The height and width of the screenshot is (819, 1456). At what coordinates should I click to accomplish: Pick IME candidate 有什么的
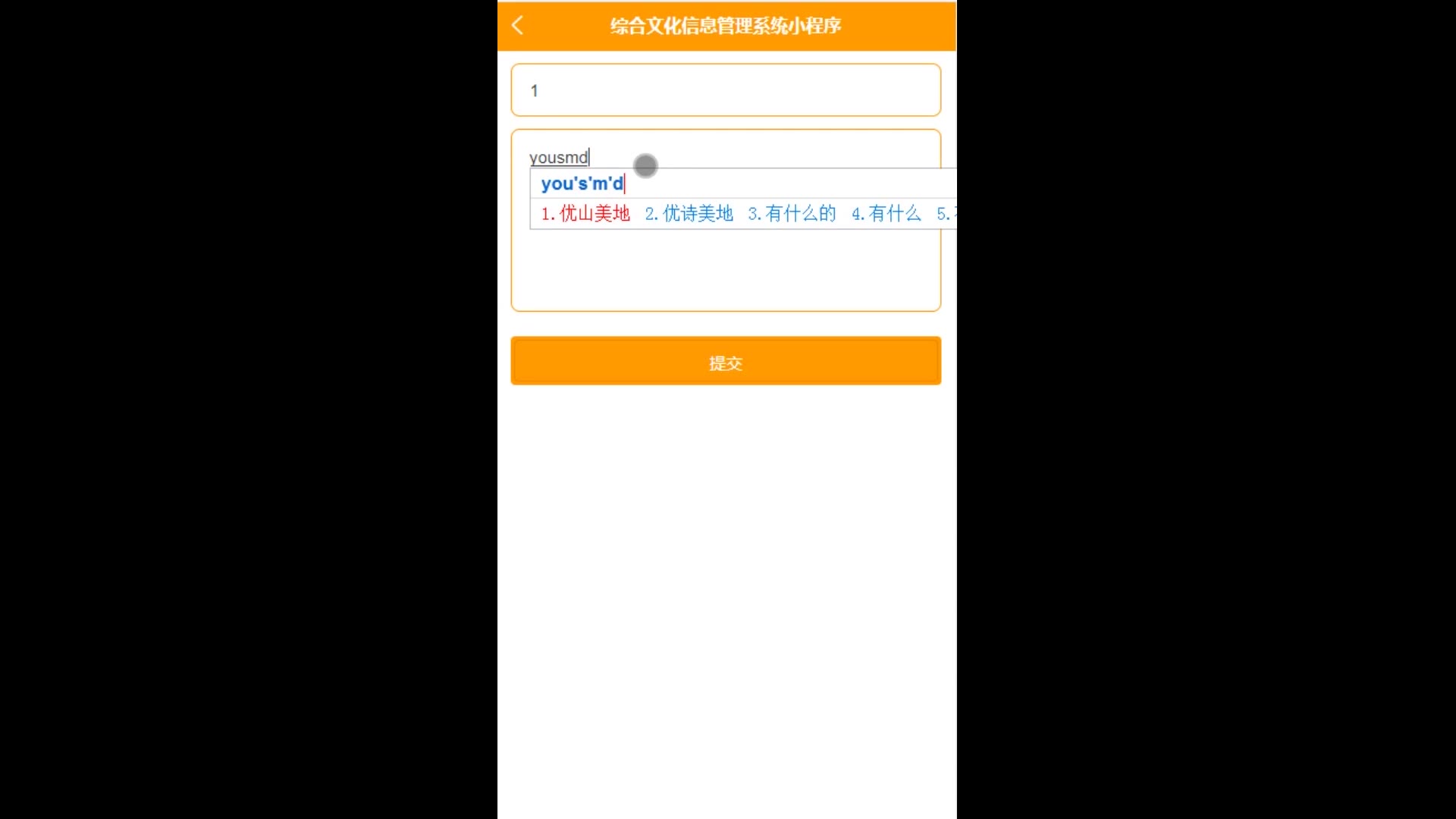[792, 214]
